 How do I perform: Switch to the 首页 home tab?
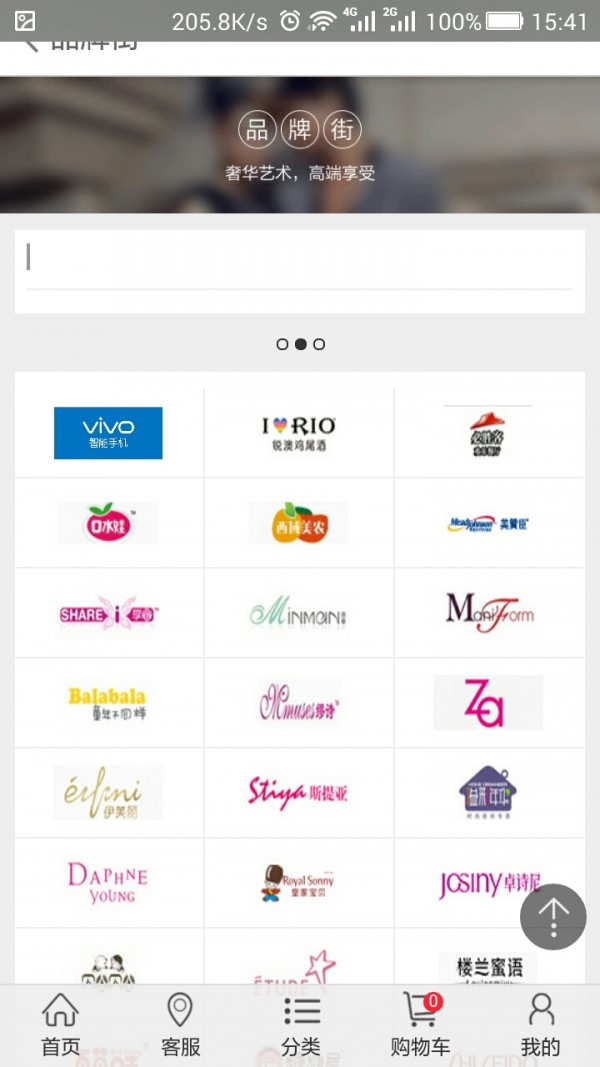pos(60,1025)
